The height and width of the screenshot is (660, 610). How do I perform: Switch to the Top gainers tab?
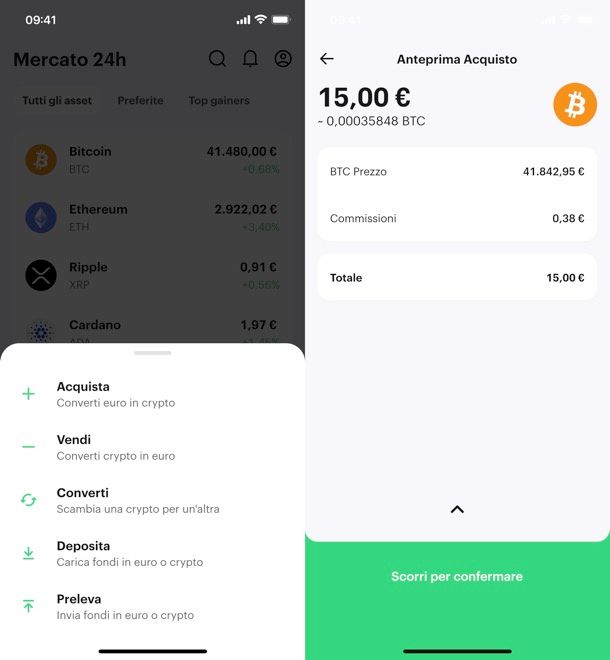pos(219,101)
